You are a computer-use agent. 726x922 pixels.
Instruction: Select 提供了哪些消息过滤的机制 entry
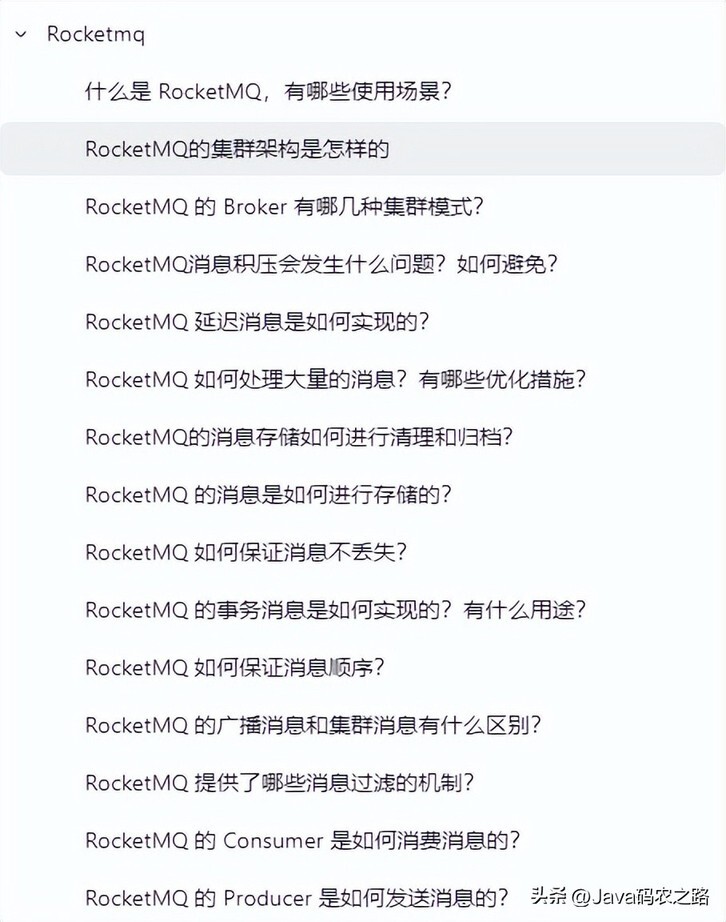click(279, 783)
